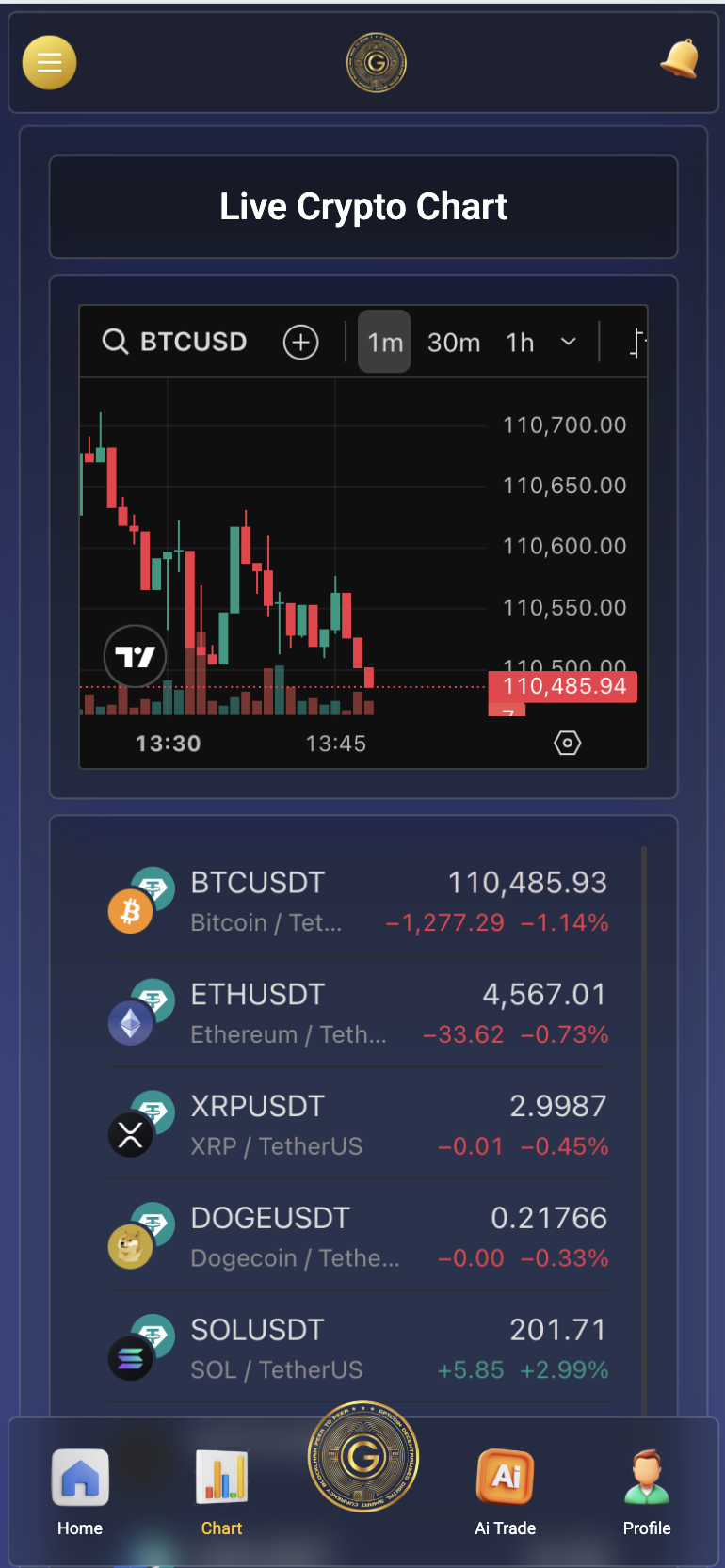
Task: Open the notifications bell
Action: (x=680, y=59)
